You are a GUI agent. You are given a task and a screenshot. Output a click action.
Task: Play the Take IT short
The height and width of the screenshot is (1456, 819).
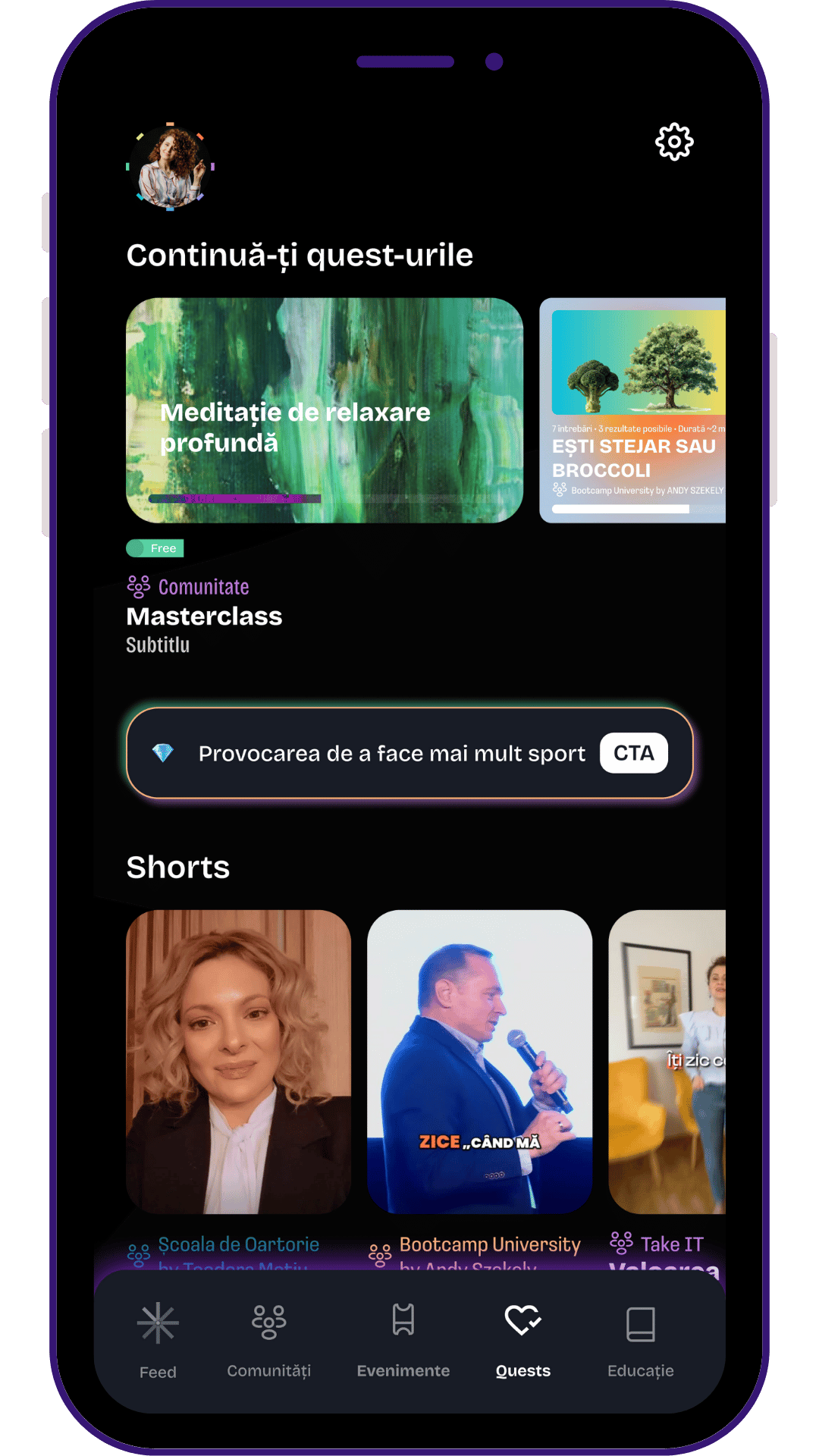pos(667,1062)
